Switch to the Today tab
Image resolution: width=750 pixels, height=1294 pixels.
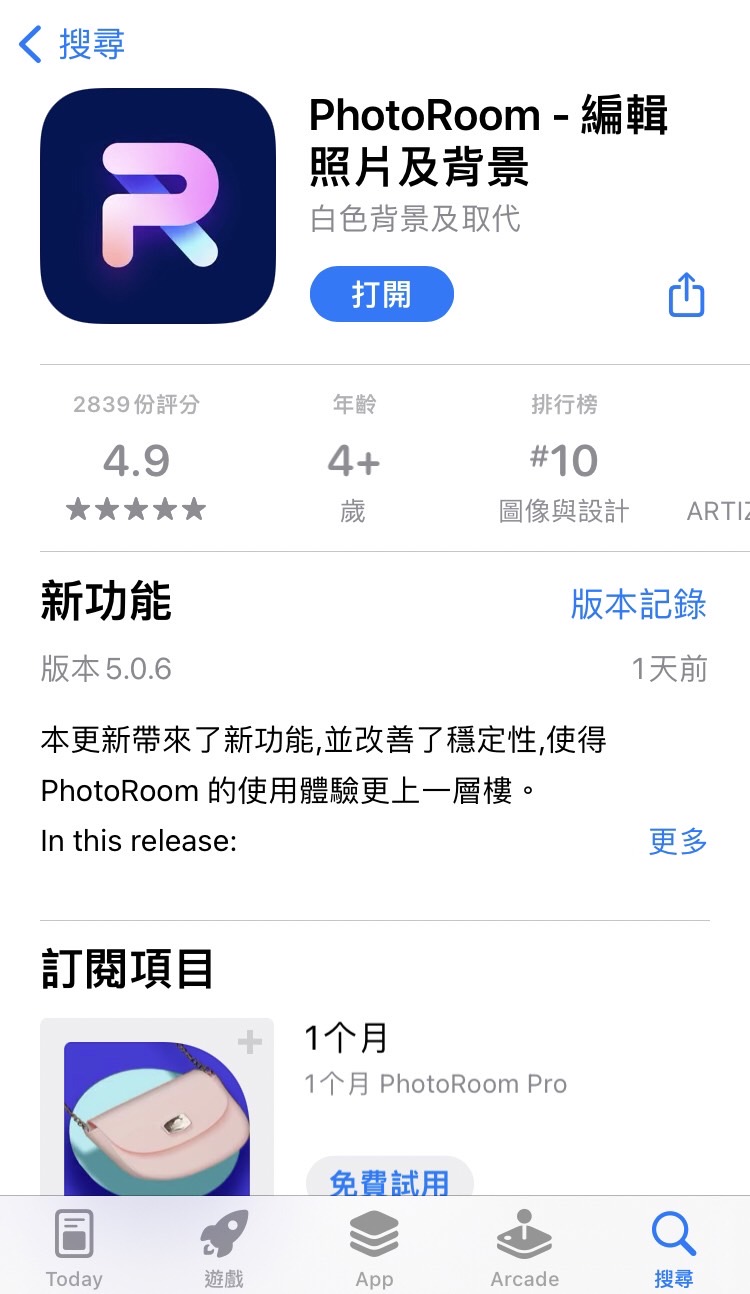pos(74,1246)
